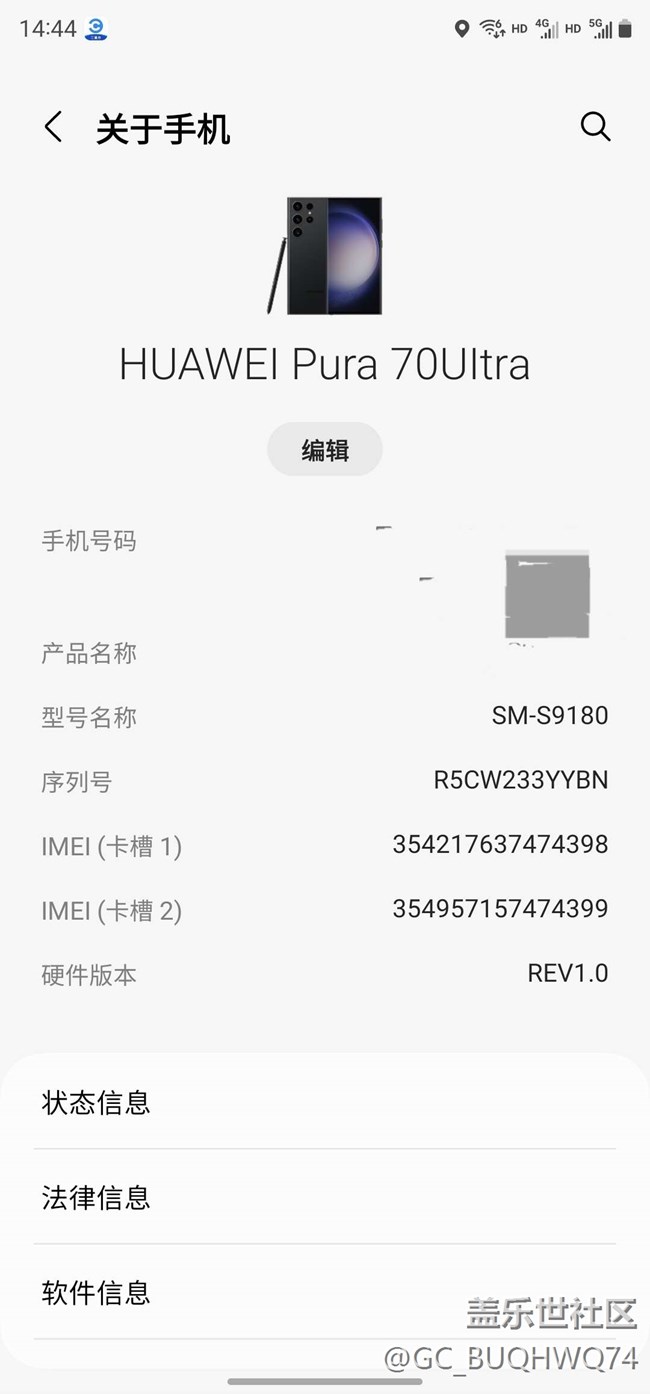Viewport: 650px width, 1394px height.
Task: Go back from 关于手机
Action: click(54, 127)
